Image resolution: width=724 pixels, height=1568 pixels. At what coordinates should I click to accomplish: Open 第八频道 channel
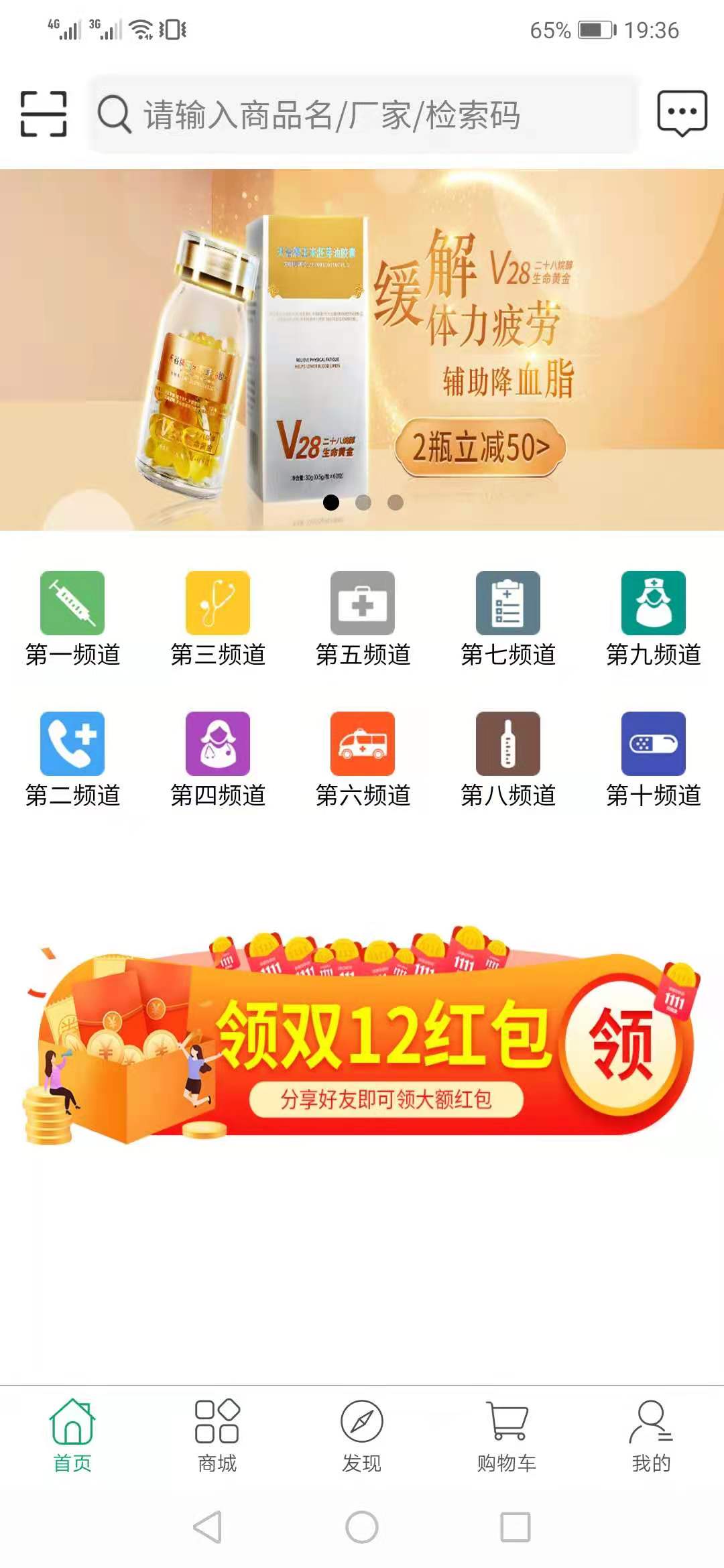pyautogui.click(x=508, y=759)
